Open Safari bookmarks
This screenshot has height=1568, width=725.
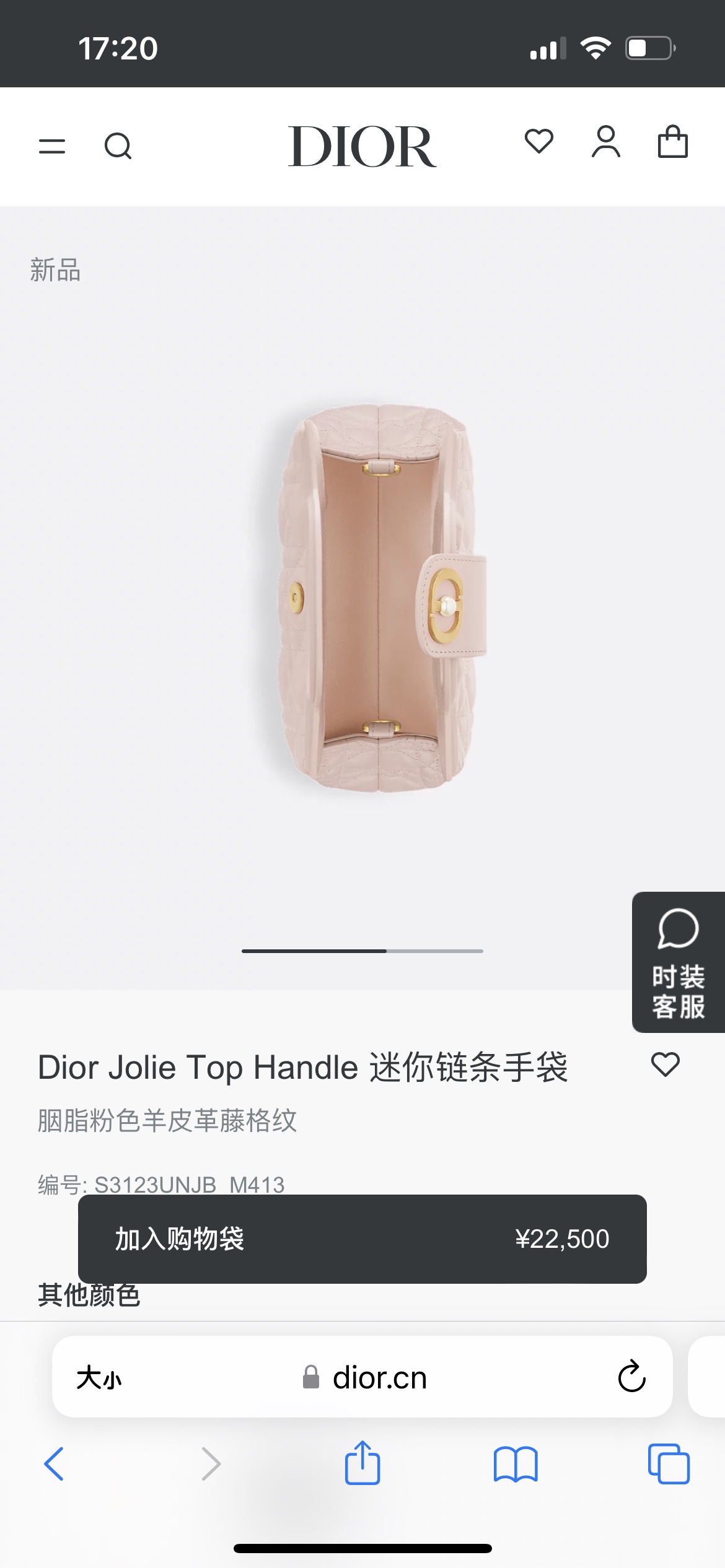[x=516, y=1464]
